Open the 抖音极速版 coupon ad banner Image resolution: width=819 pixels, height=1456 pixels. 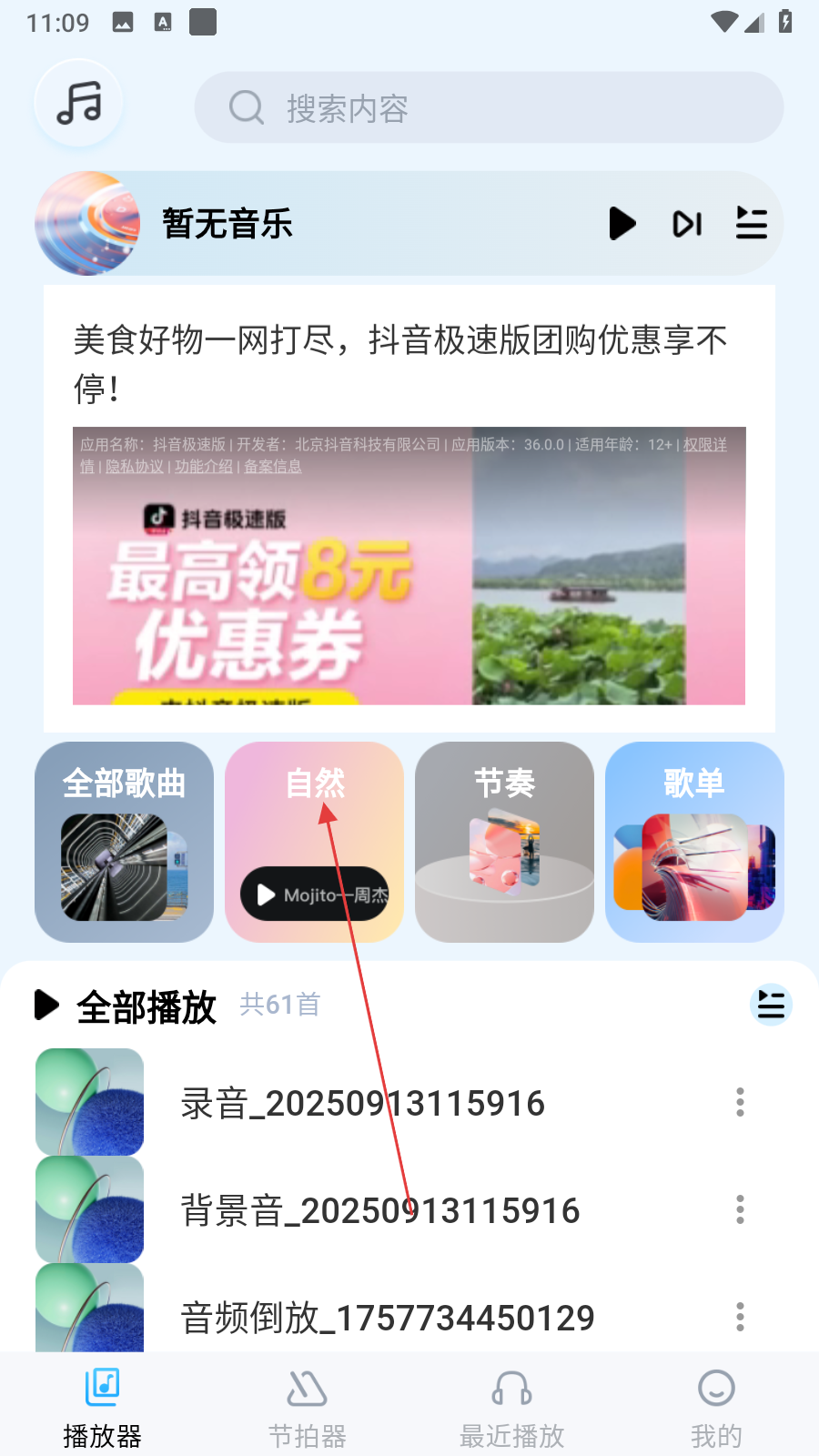click(x=409, y=564)
